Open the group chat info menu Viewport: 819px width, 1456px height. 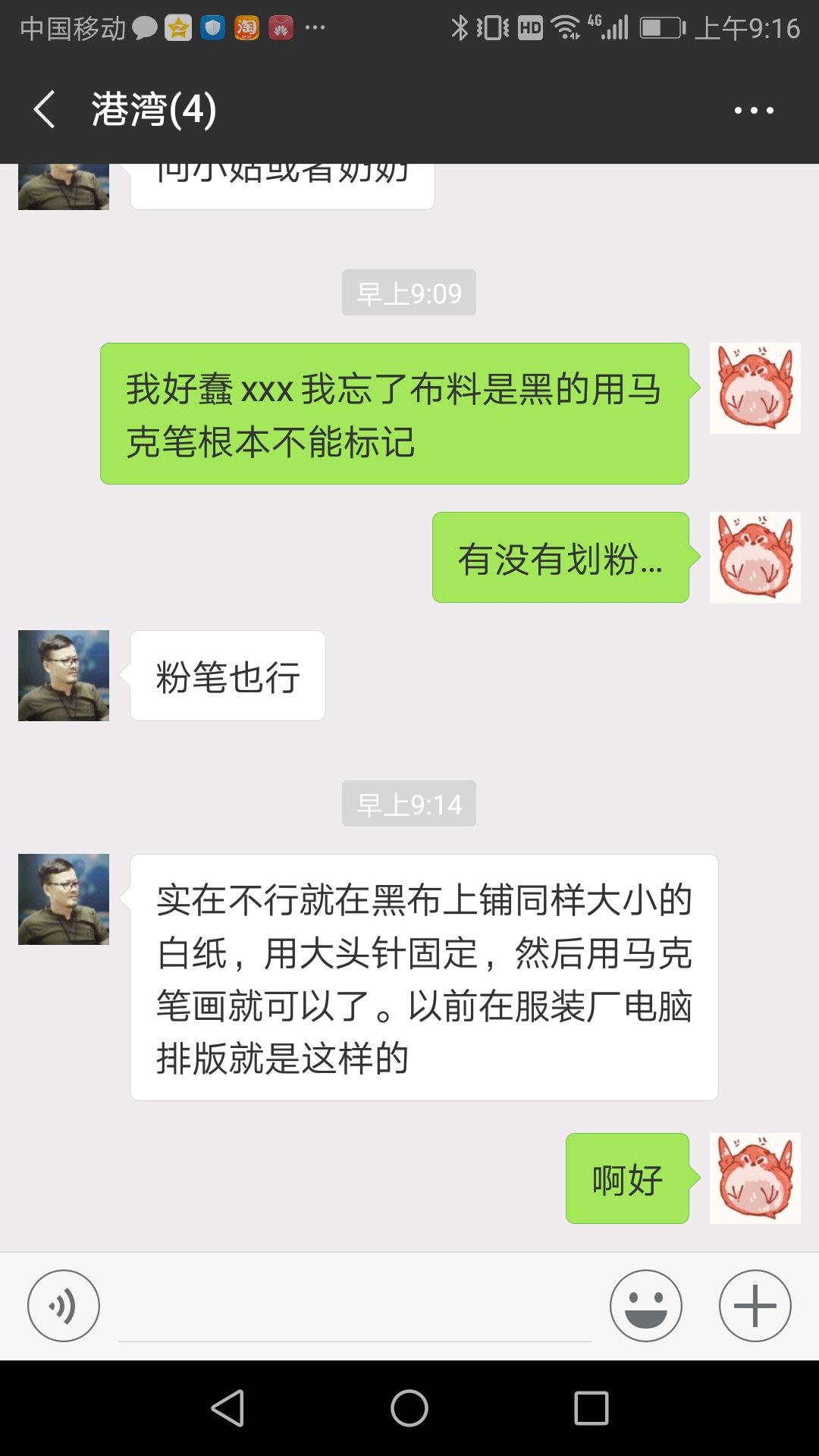point(754,111)
